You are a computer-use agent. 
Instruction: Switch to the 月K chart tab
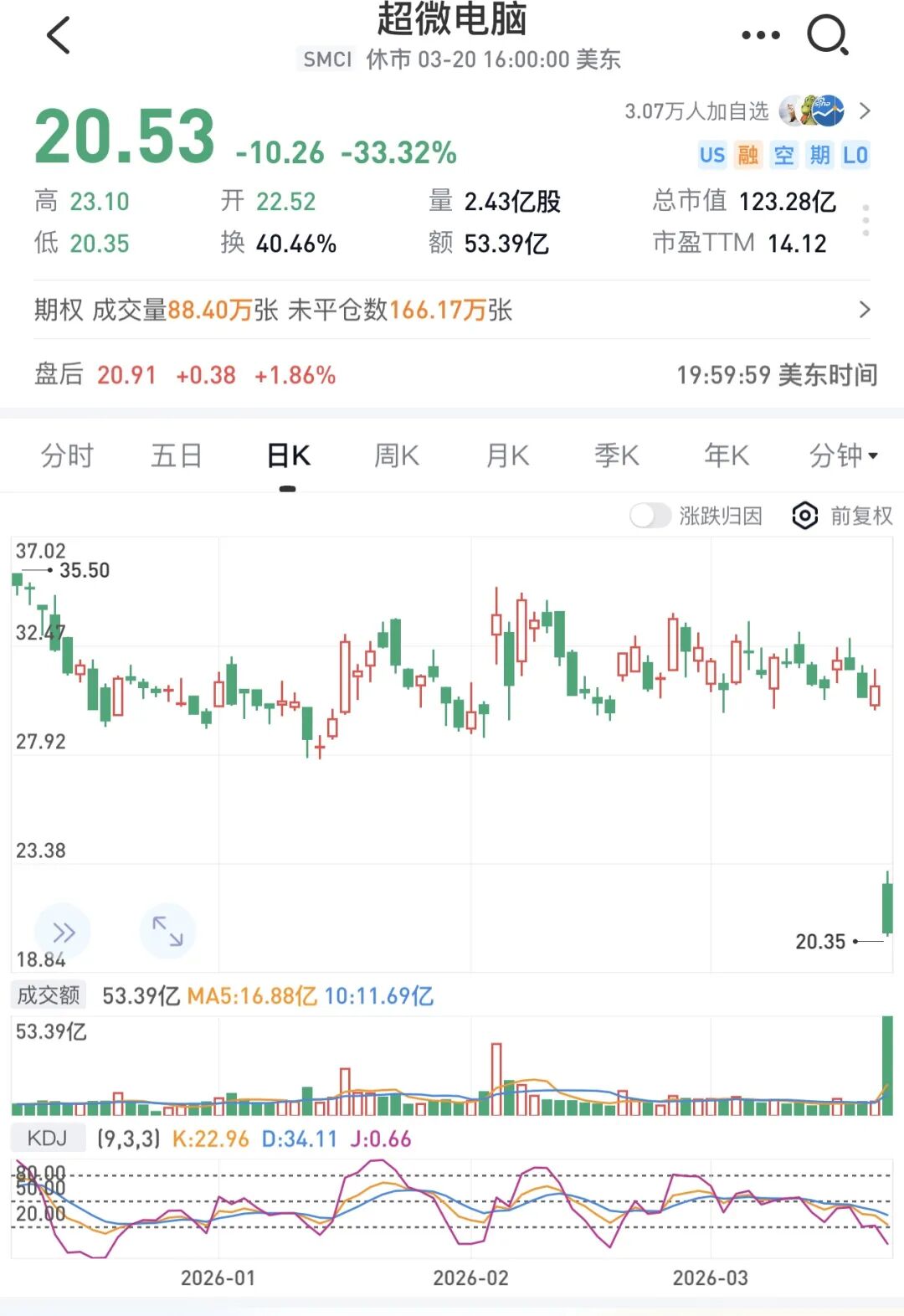coord(507,455)
